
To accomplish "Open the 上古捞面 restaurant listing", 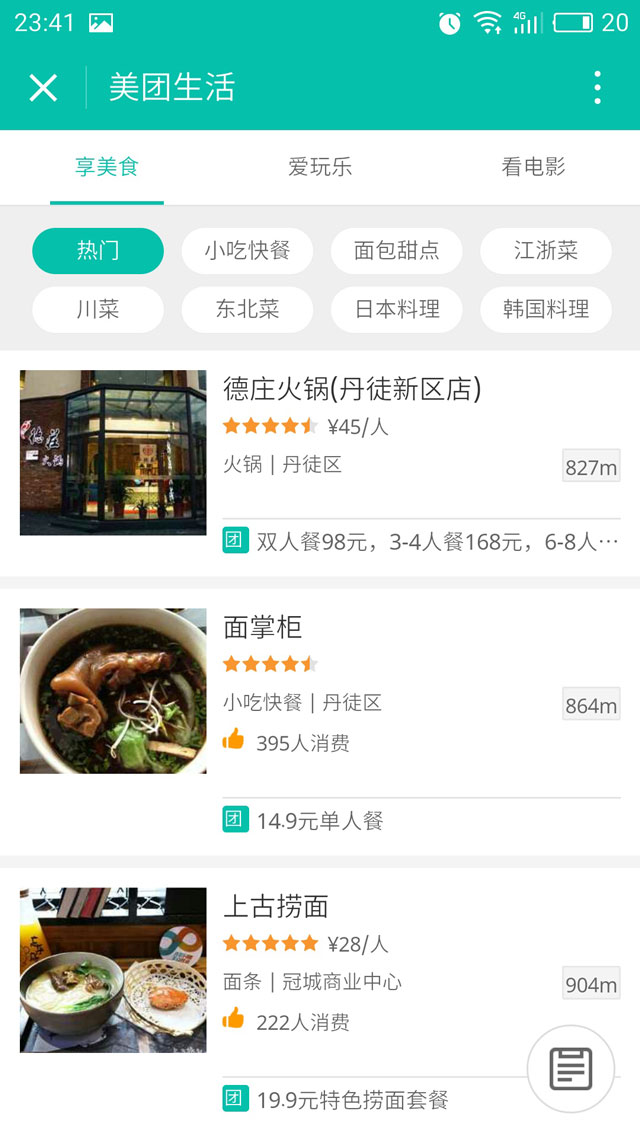I will 276,907.
